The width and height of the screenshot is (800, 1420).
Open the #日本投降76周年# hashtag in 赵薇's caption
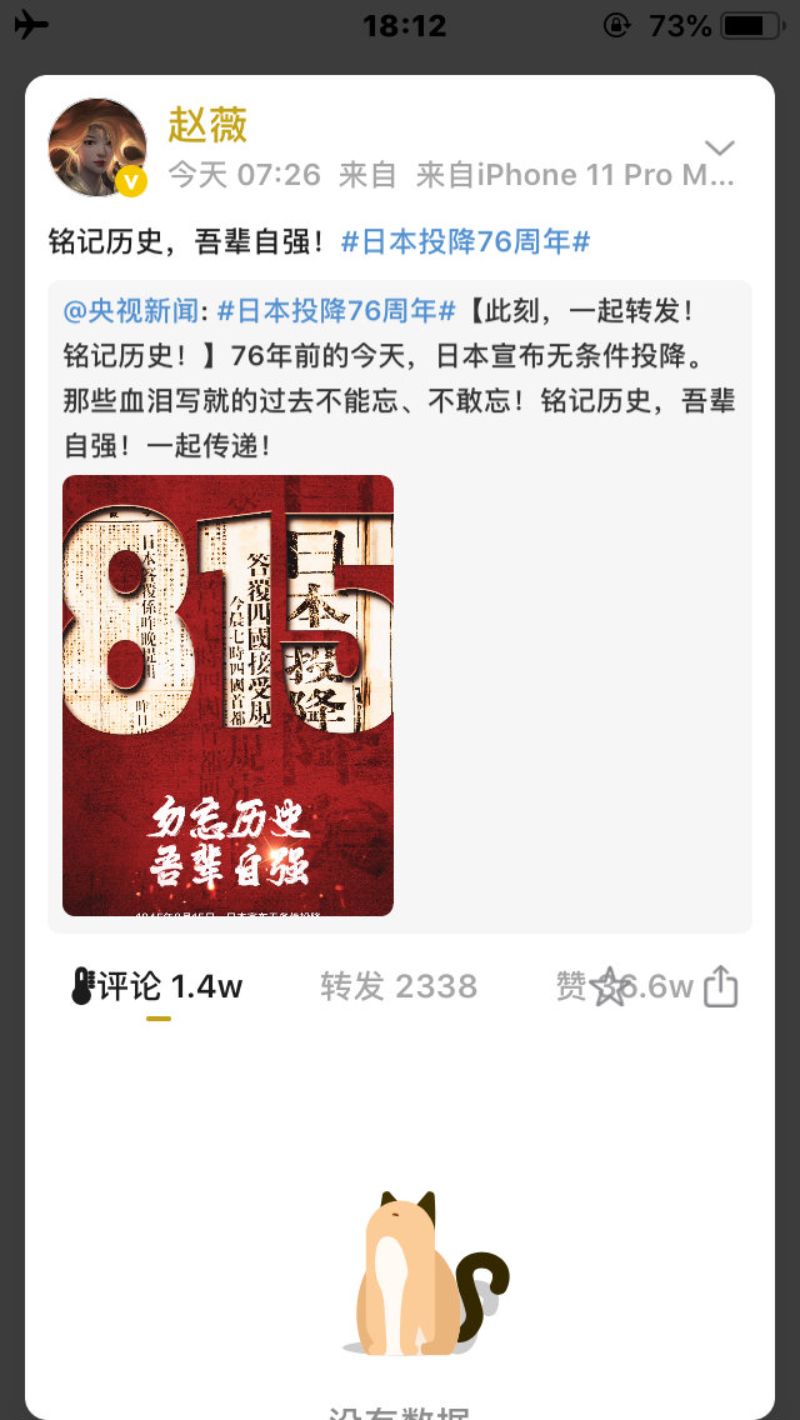pyautogui.click(x=465, y=242)
